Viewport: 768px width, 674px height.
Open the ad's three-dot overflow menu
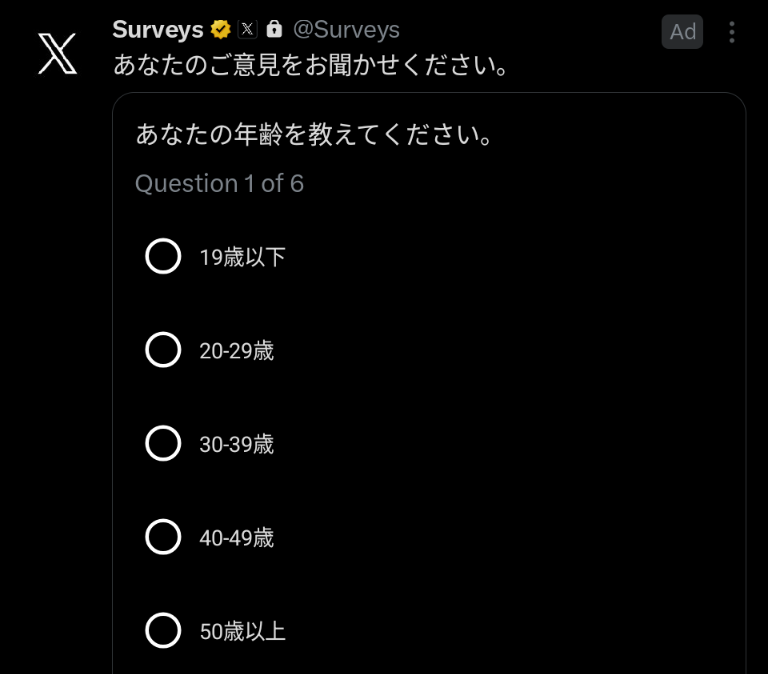[x=732, y=32]
